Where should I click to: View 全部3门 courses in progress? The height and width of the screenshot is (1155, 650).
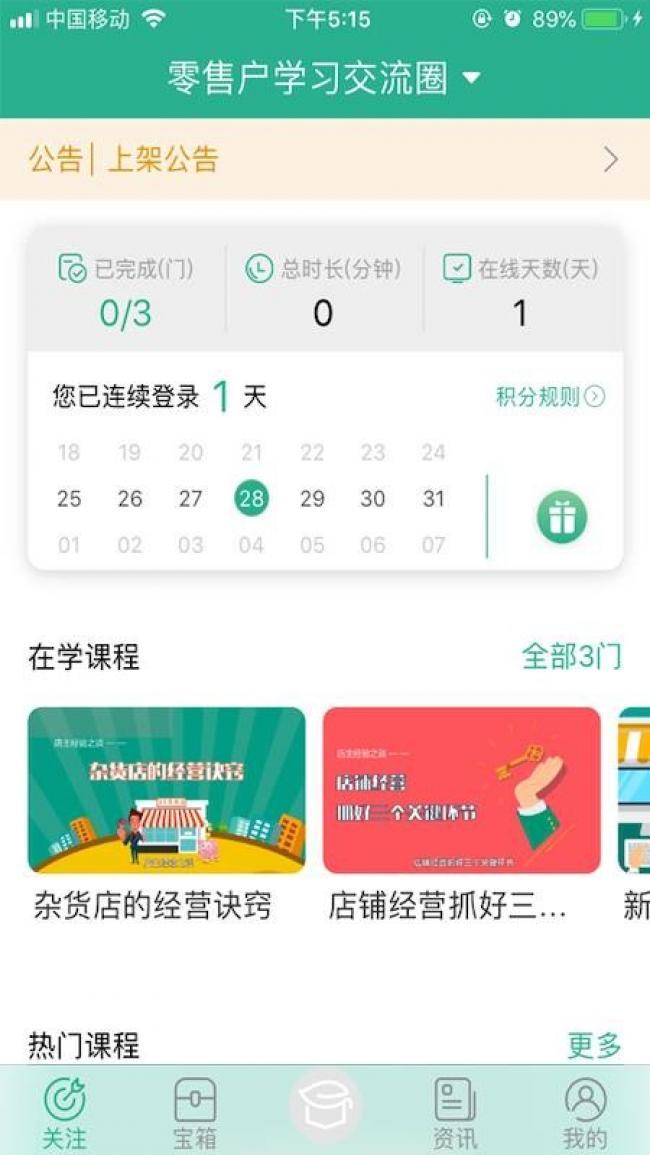(x=571, y=656)
